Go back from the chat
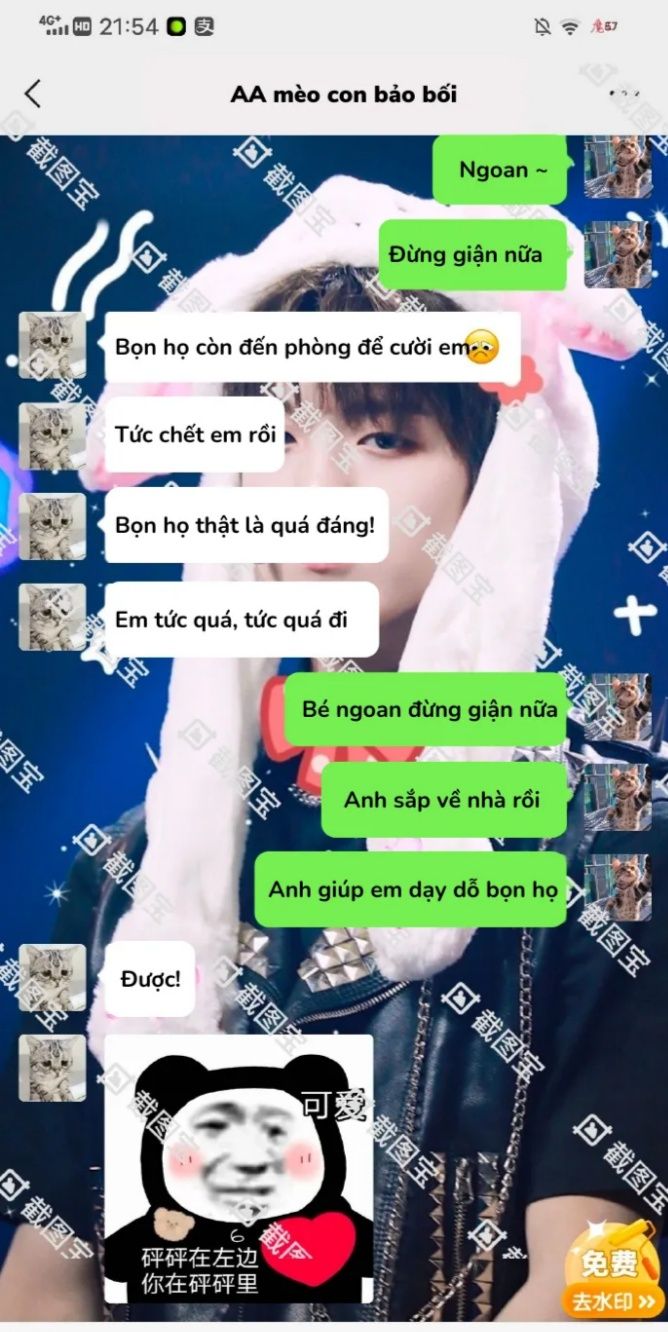The width and height of the screenshot is (668, 1332). (33, 94)
